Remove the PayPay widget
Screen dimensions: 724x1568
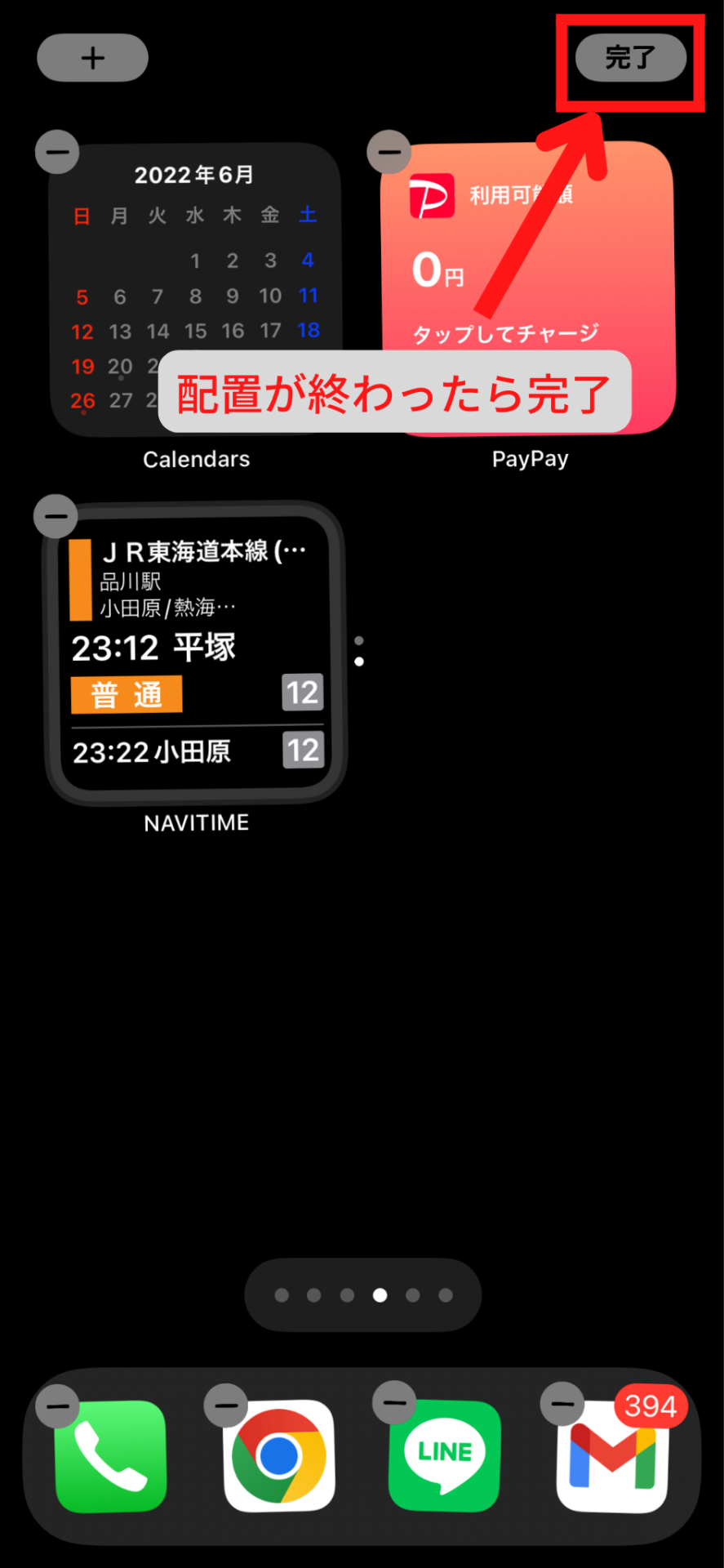(389, 152)
